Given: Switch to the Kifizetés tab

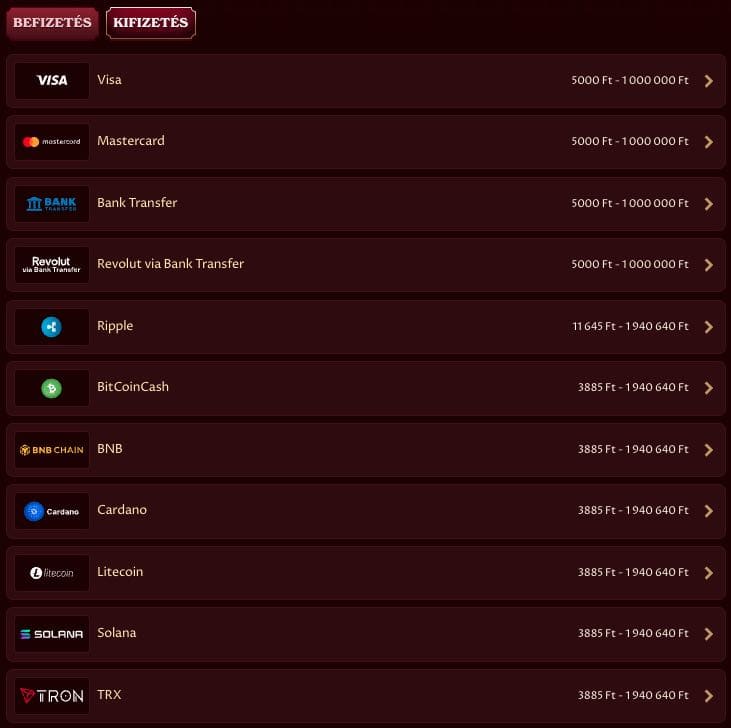Looking at the screenshot, I should (151, 23).
